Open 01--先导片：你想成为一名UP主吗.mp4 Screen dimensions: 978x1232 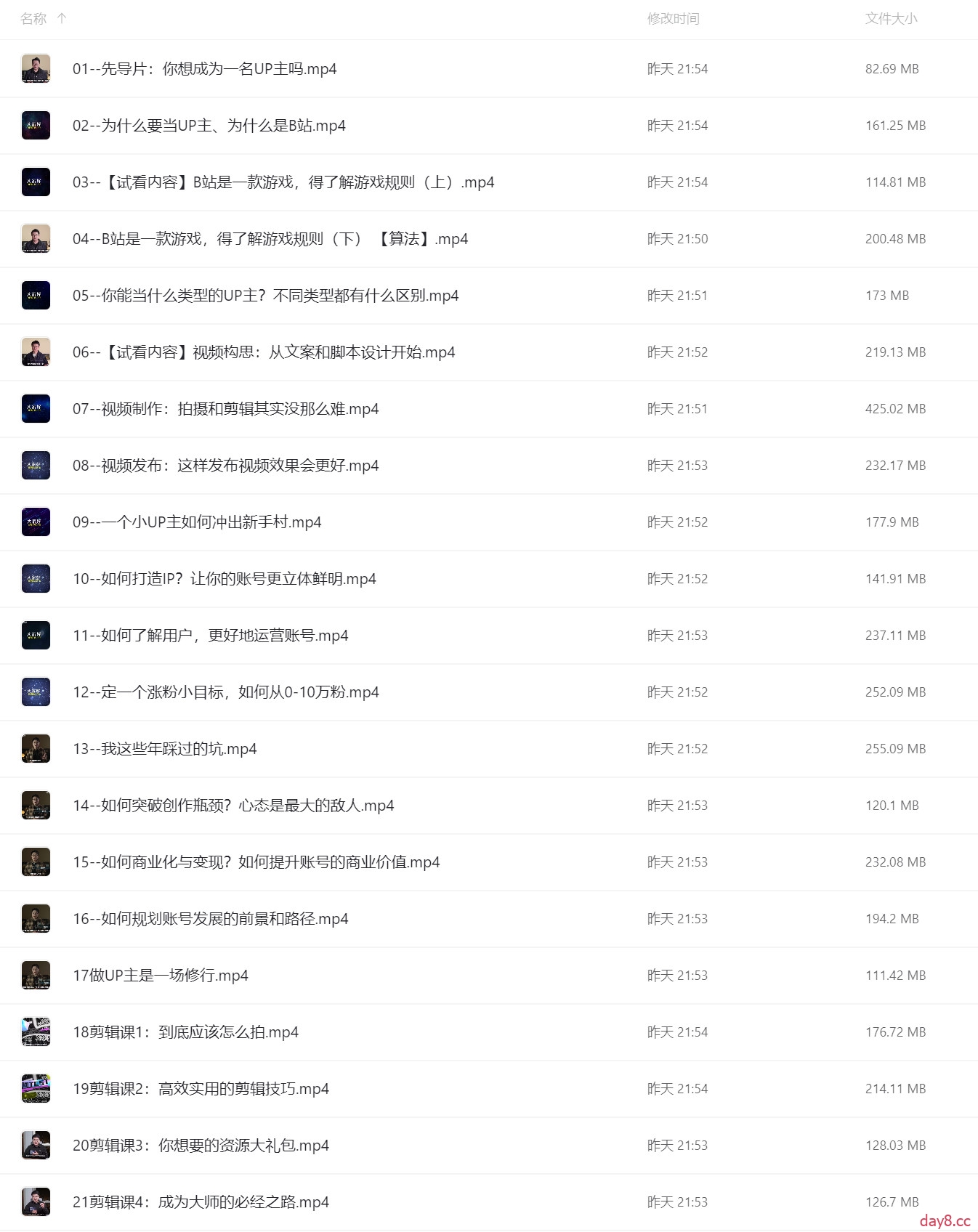pos(204,69)
